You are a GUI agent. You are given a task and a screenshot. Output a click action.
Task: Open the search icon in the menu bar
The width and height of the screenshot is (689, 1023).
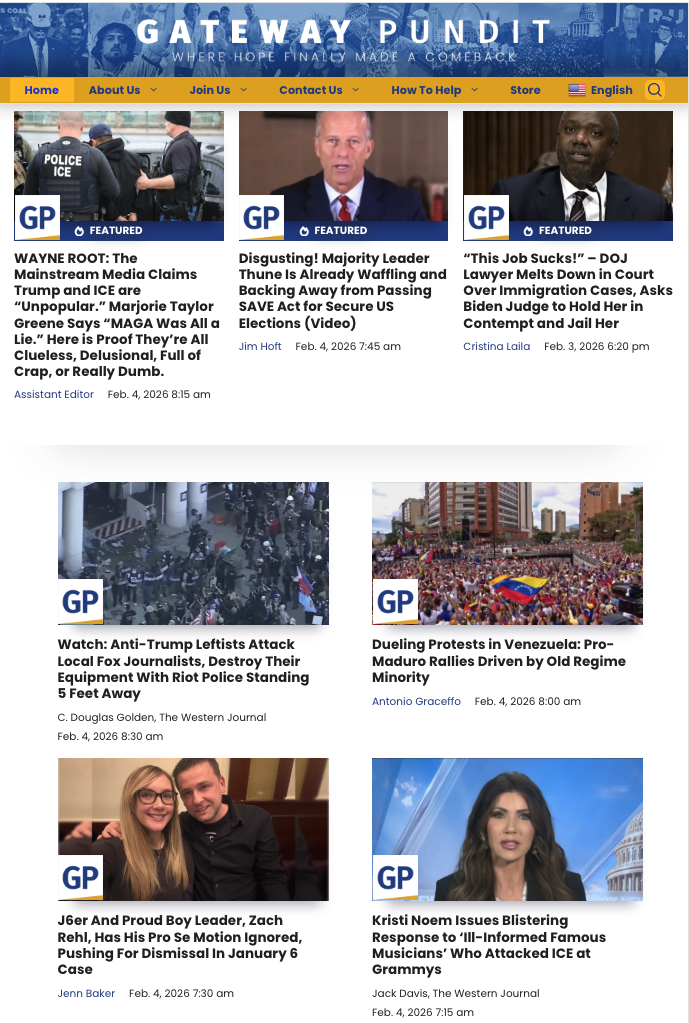click(655, 90)
